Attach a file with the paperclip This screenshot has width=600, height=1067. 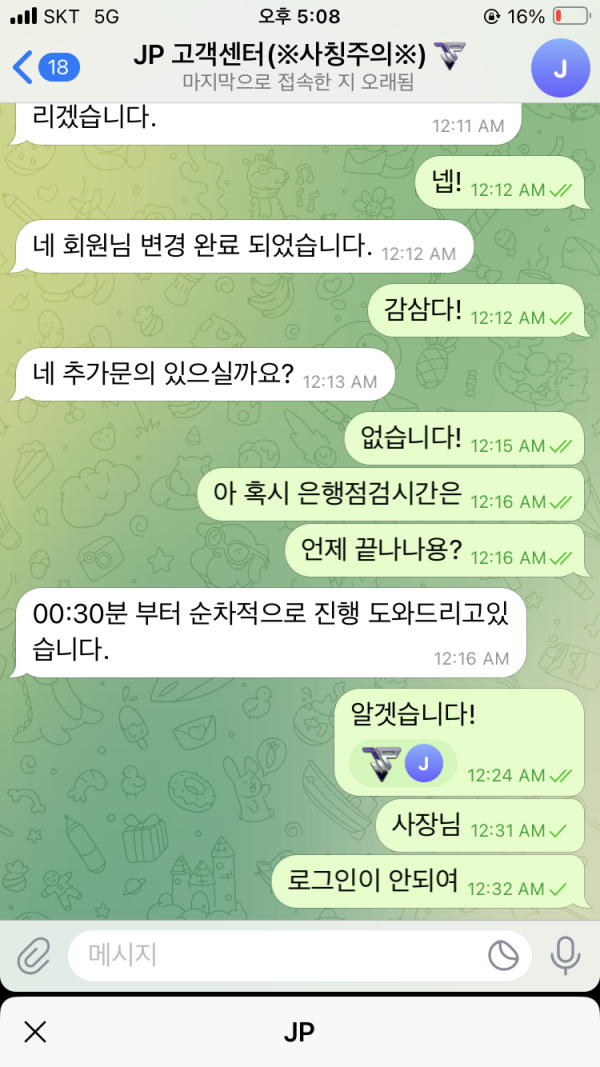click(34, 955)
